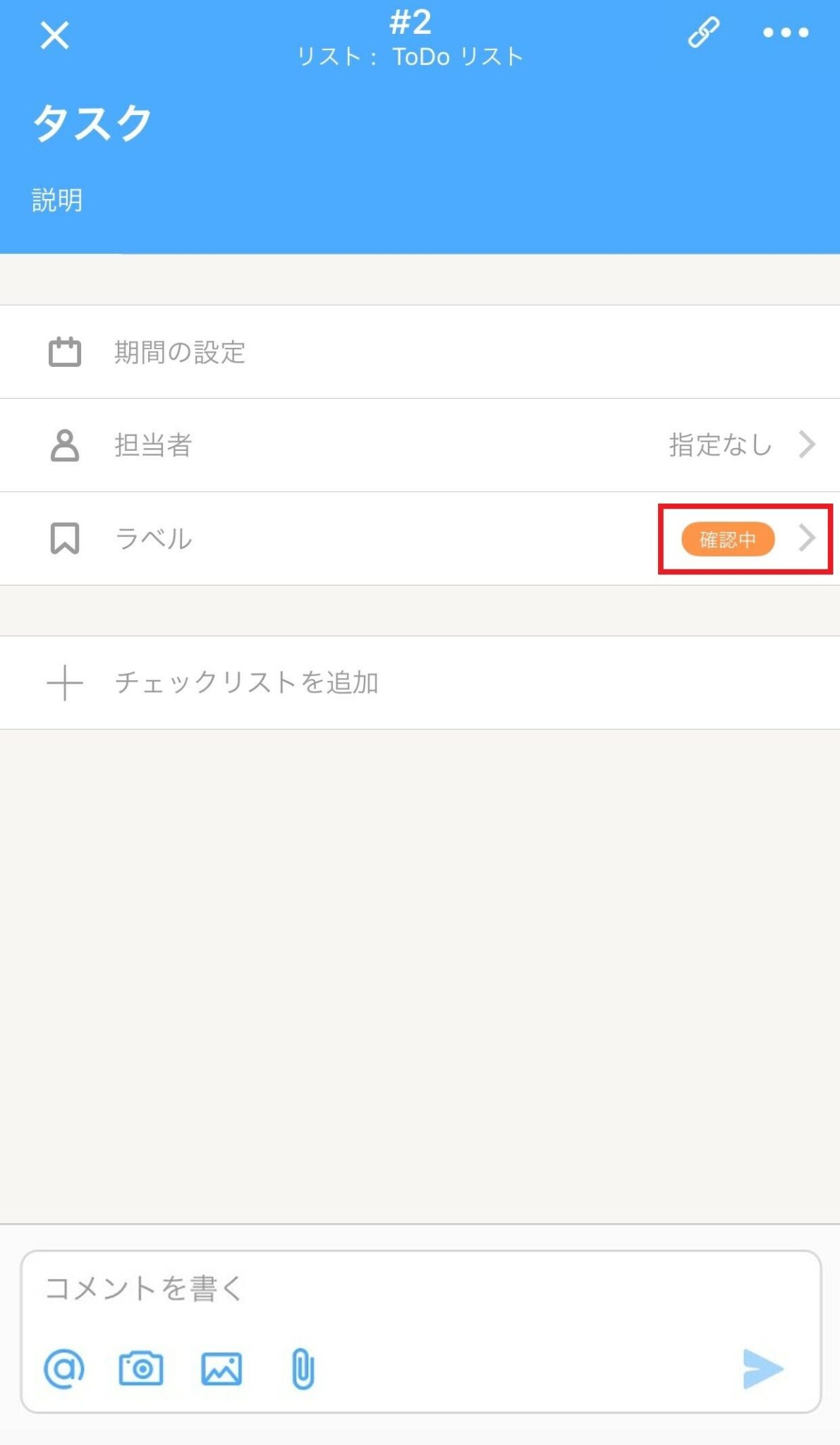This screenshot has height=1445, width=840.
Task: Open the 担当者 assignee row
Action: click(420, 445)
